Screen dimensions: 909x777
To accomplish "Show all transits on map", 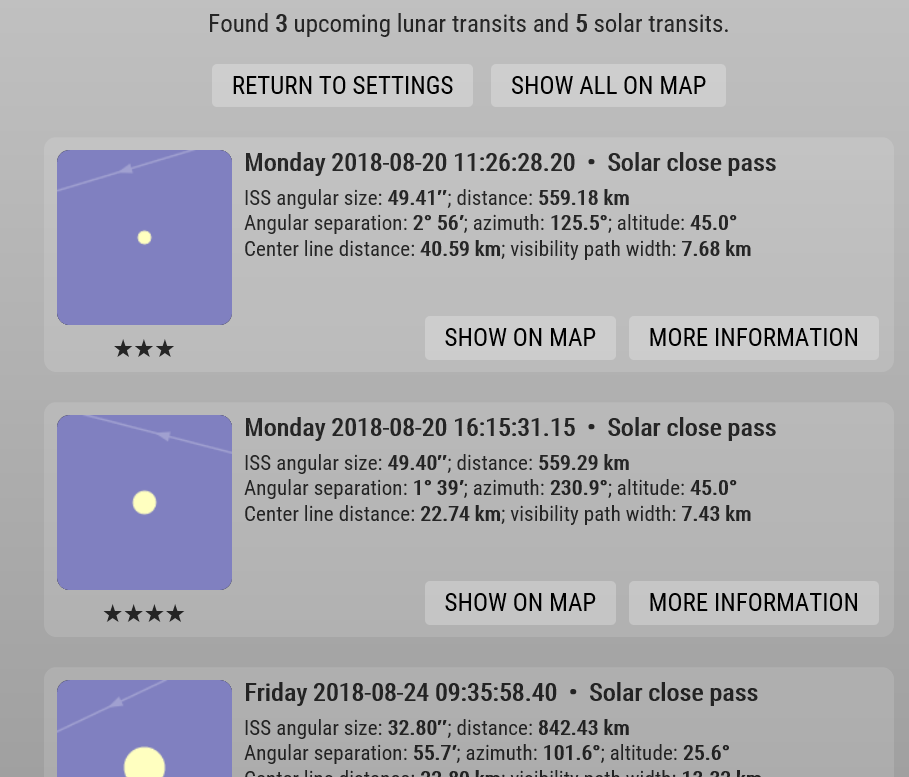I will (608, 86).
